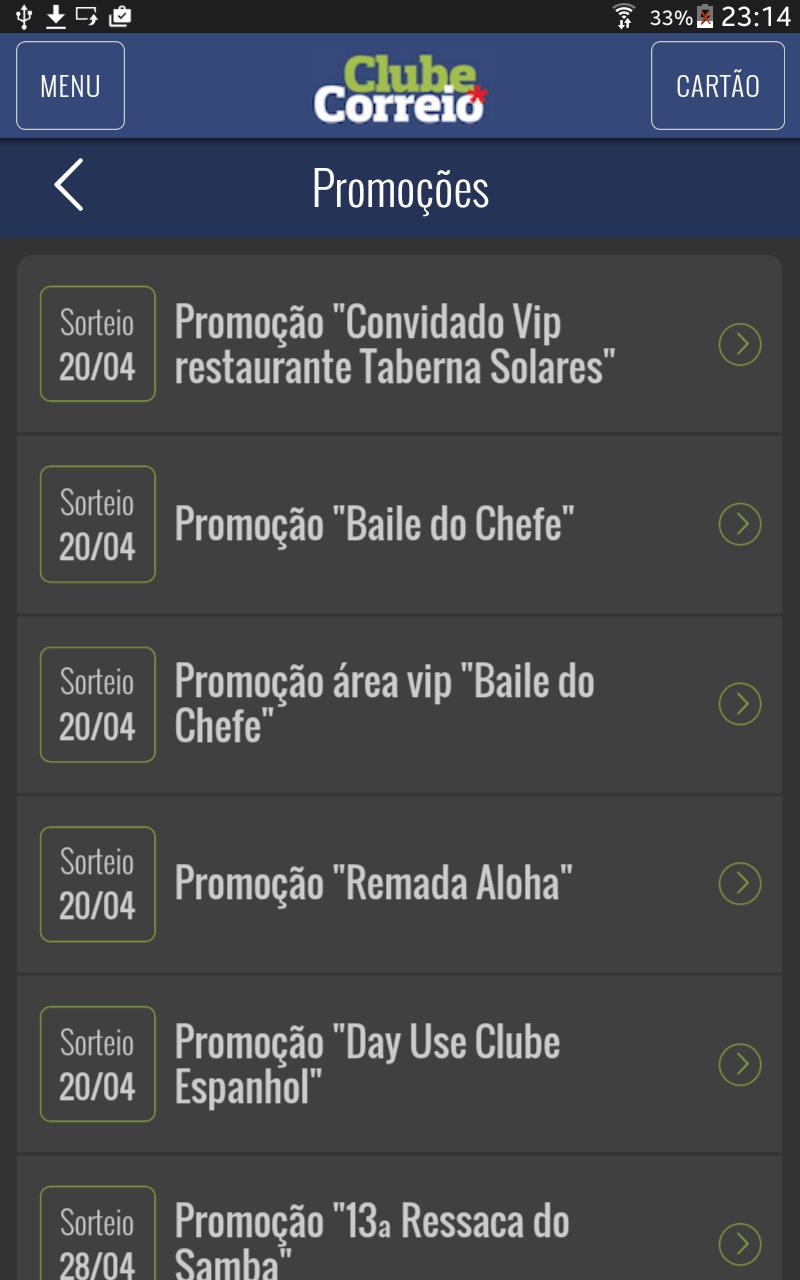Open Promoção Convidado Vip Taberna Solares
The image size is (800, 1280).
[399, 344]
